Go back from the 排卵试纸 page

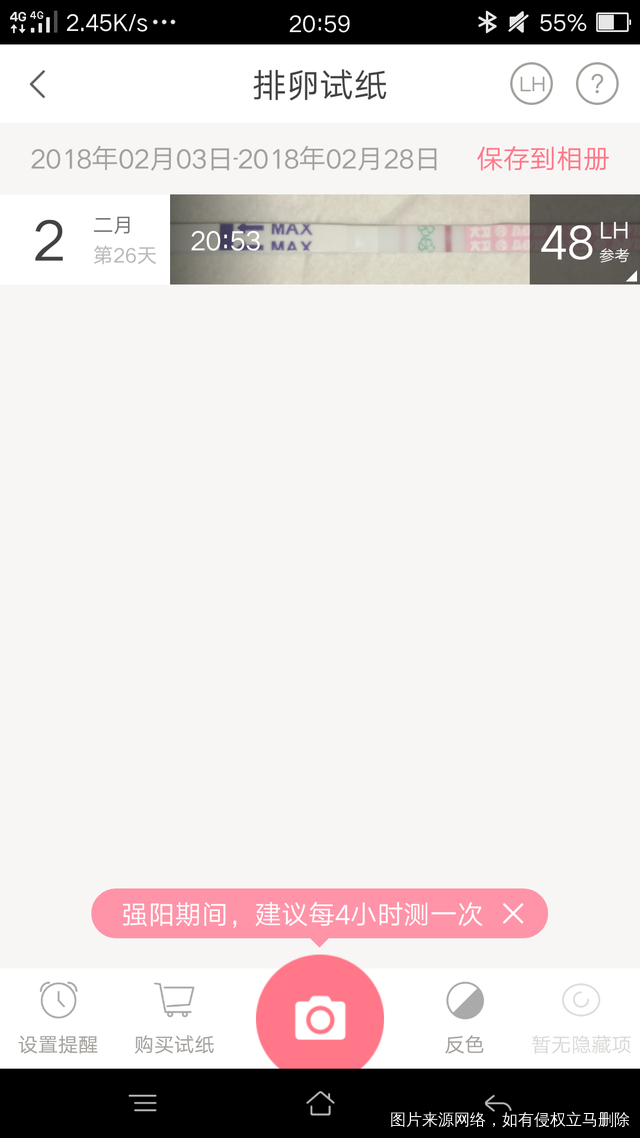click(x=38, y=85)
